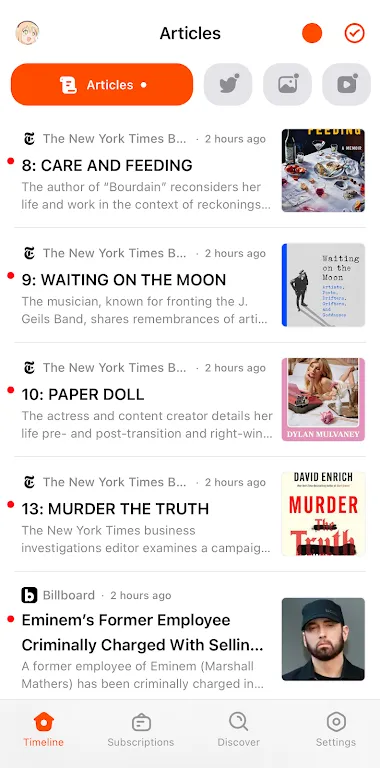Select the Articles tab

coord(102,84)
